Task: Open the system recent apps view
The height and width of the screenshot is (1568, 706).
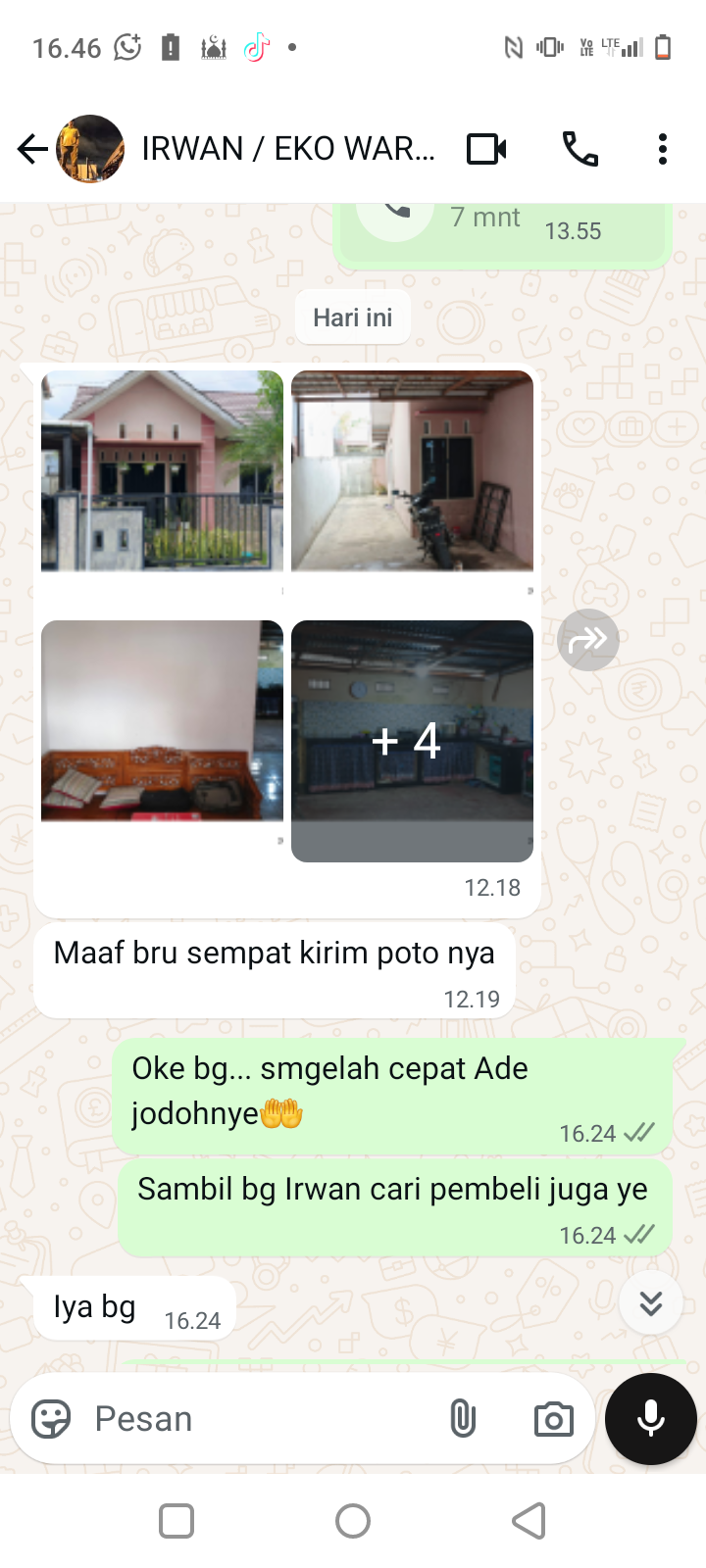Action: [176, 1521]
